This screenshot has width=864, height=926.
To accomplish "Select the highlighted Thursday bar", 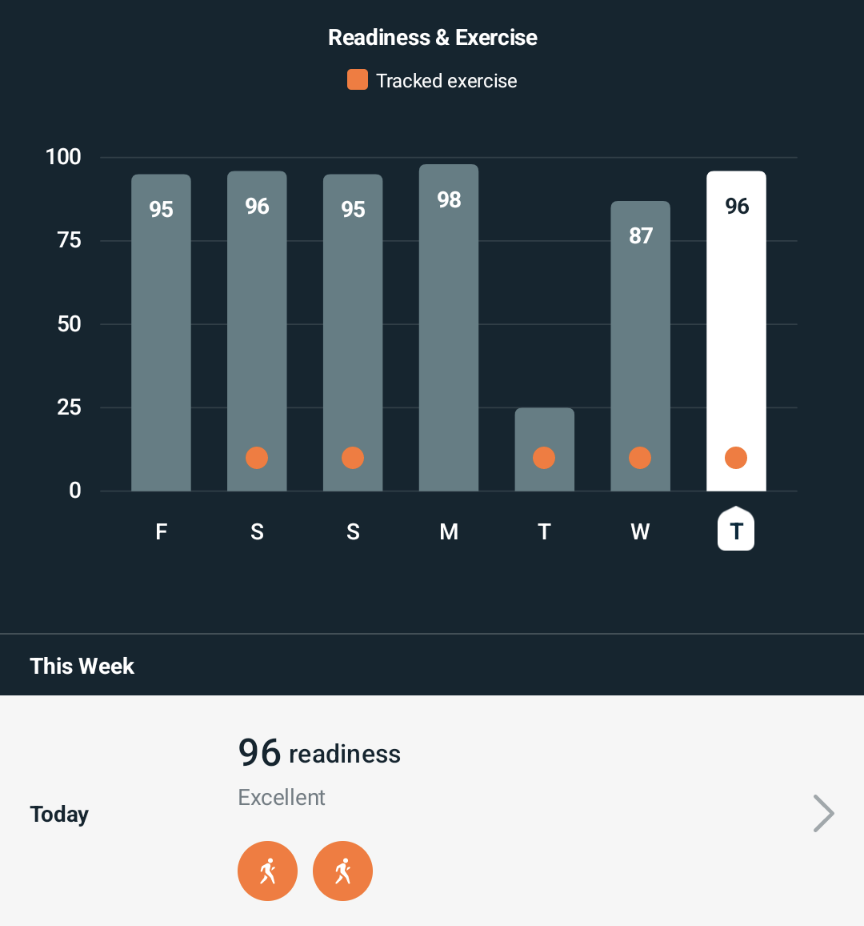I will pyautogui.click(x=736, y=331).
